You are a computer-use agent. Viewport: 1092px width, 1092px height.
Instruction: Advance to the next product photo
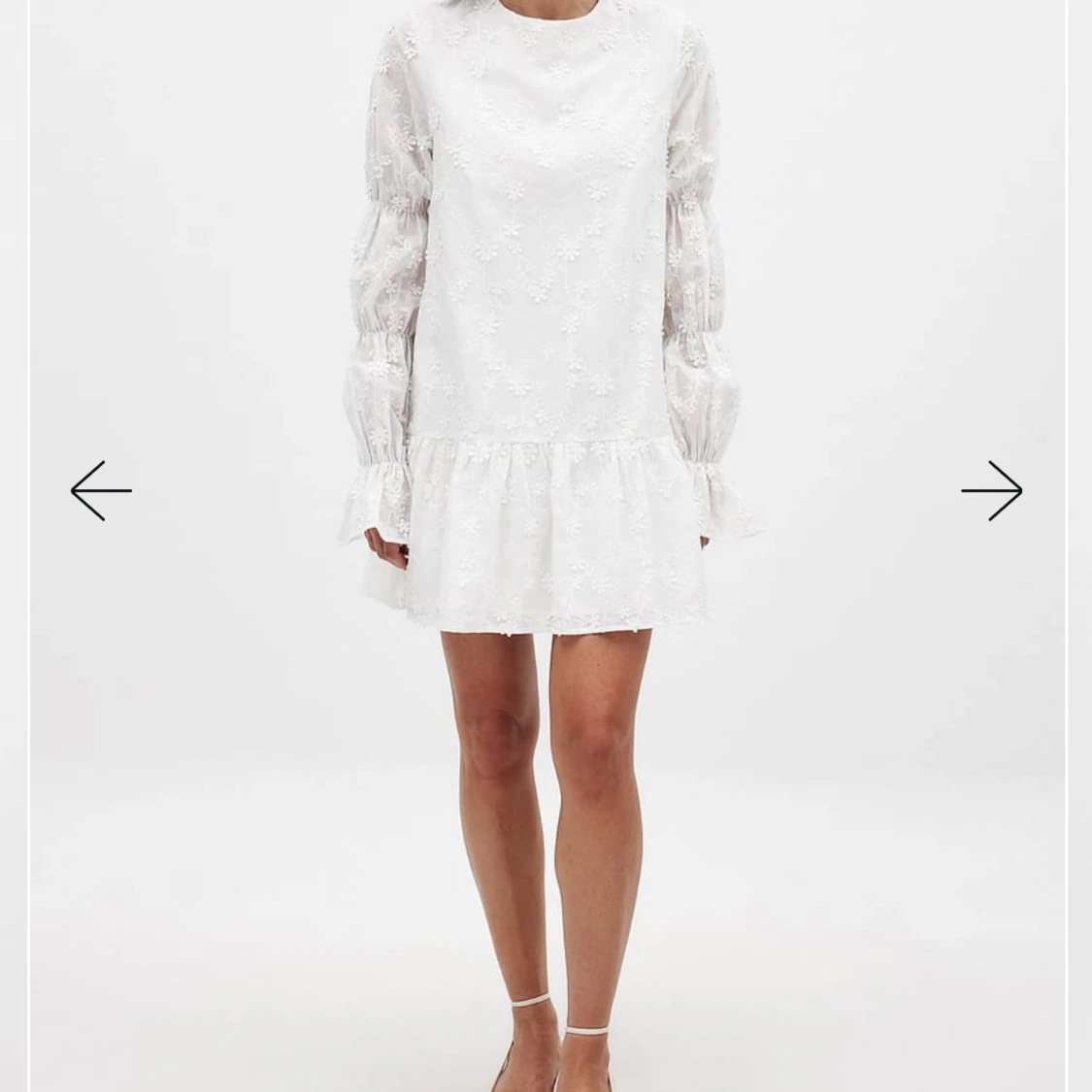(991, 491)
